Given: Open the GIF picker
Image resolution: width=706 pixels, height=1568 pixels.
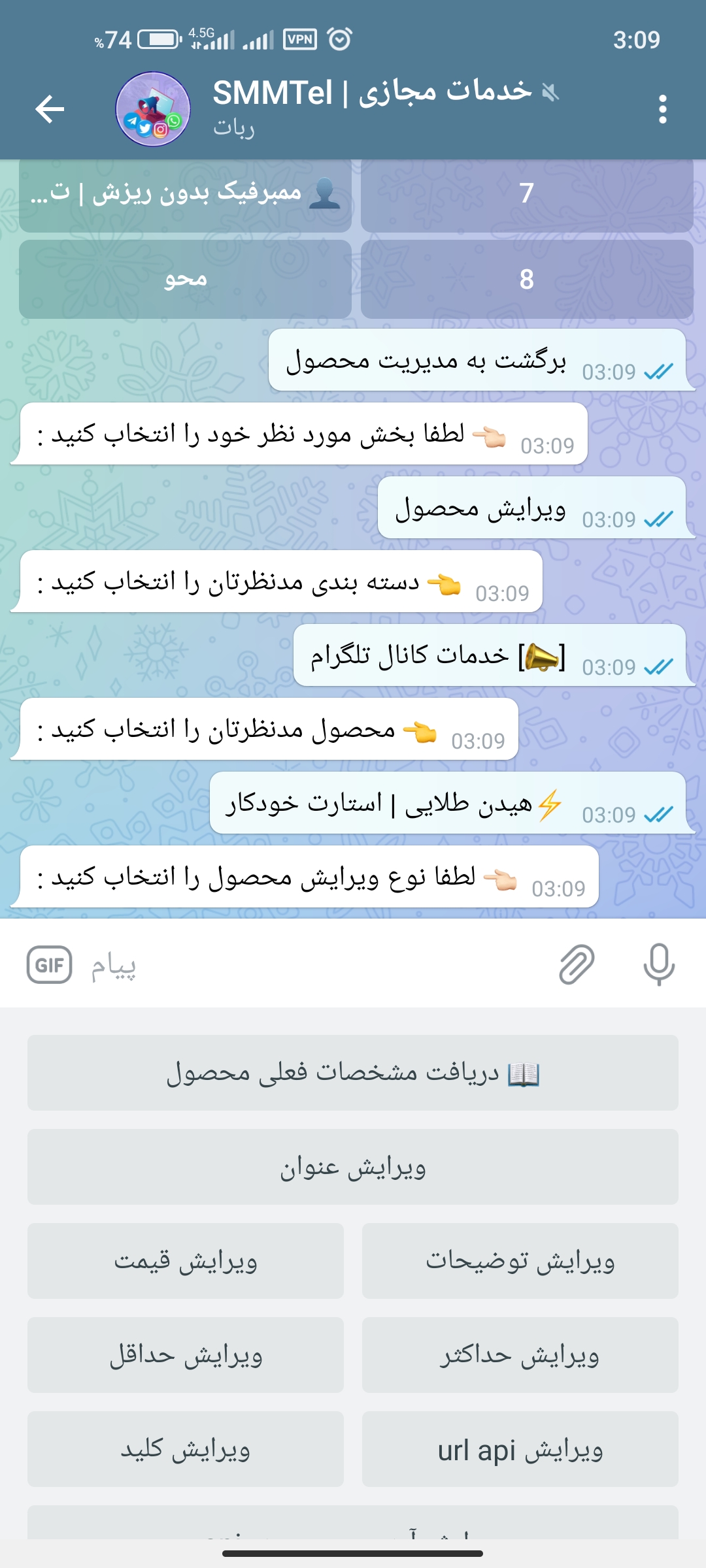Looking at the screenshot, I should (50, 965).
